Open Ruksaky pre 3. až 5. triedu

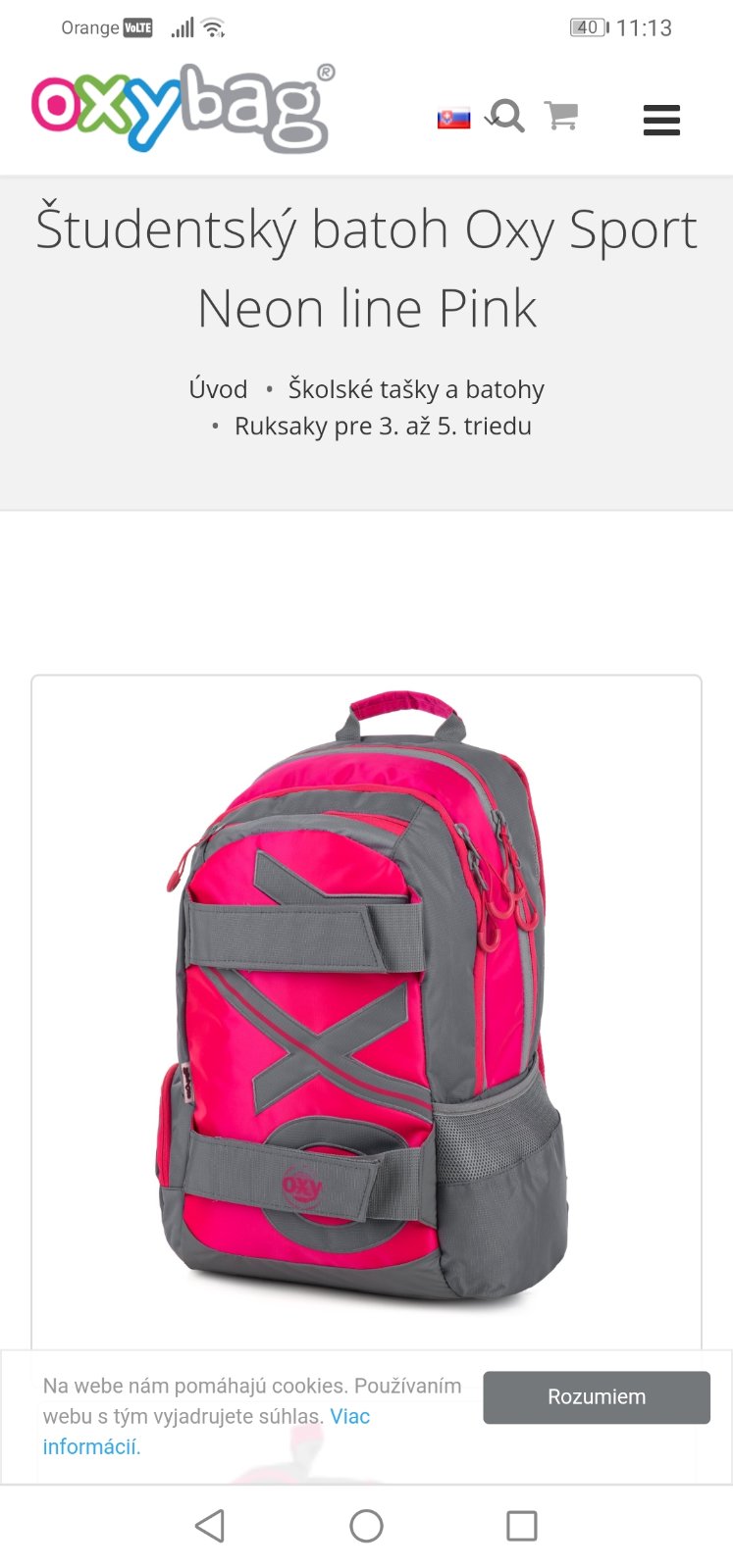(383, 427)
